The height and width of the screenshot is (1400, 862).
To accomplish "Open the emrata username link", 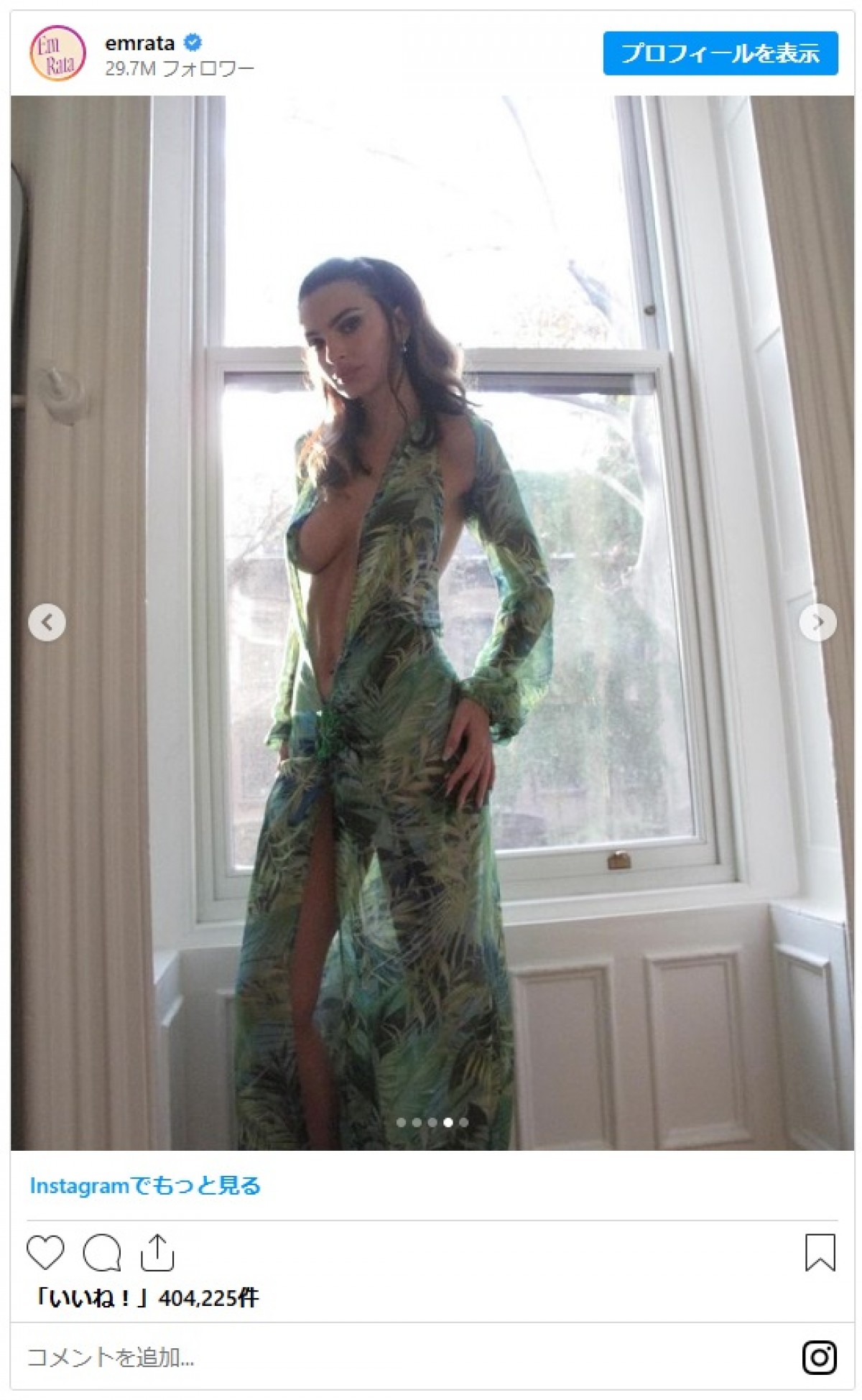I will coord(140,43).
